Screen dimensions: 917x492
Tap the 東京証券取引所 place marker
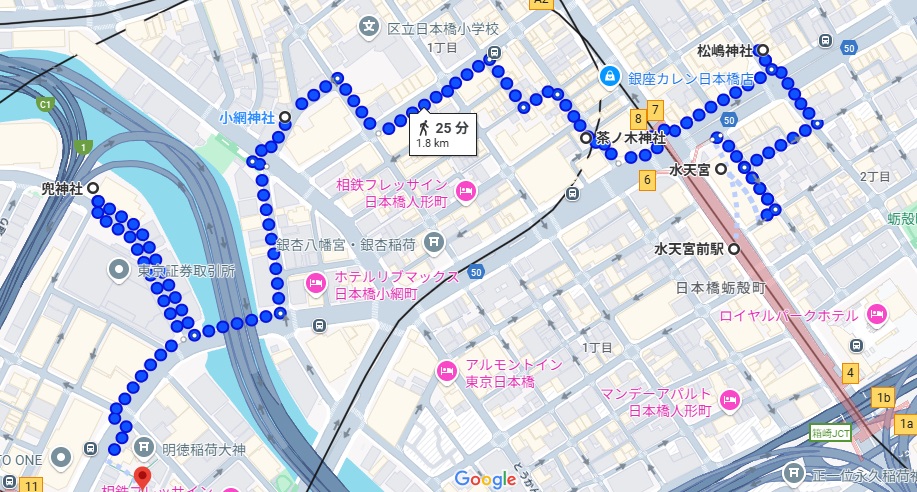click(118, 270)
